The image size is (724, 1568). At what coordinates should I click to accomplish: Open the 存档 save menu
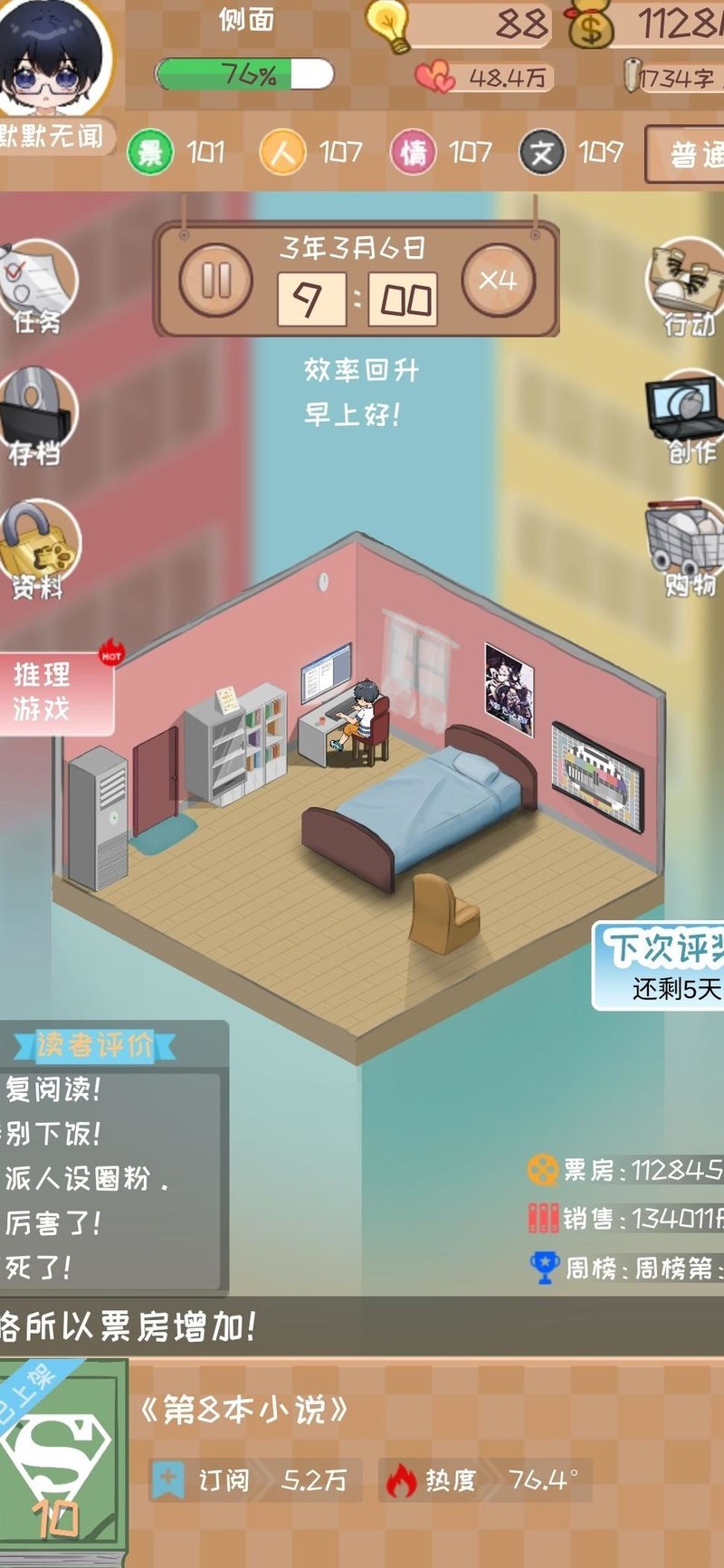[x=36, y=416]
